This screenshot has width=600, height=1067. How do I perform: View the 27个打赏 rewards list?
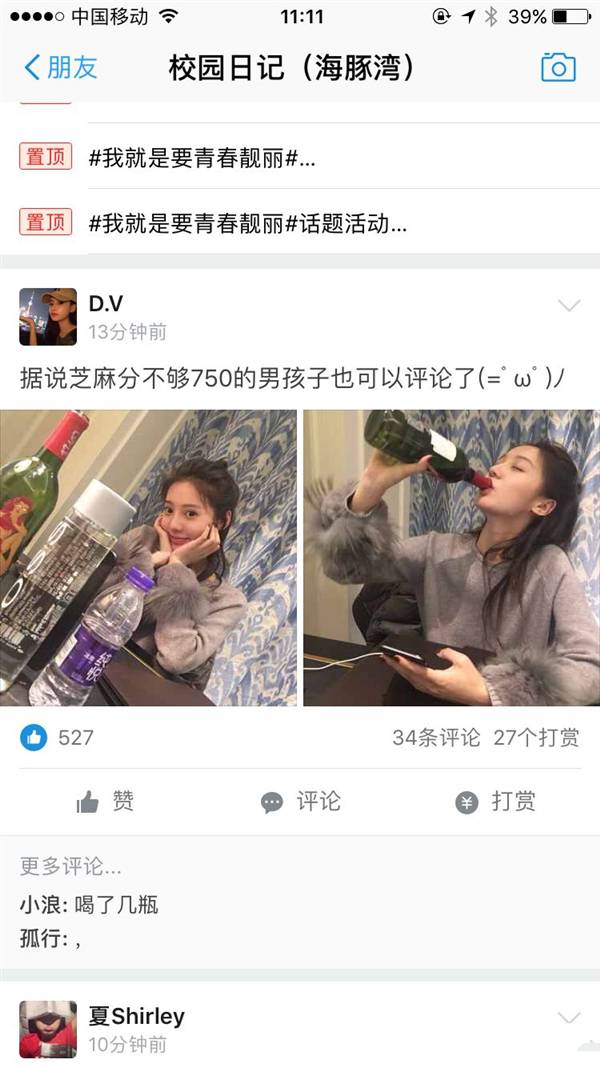[536, 738]
